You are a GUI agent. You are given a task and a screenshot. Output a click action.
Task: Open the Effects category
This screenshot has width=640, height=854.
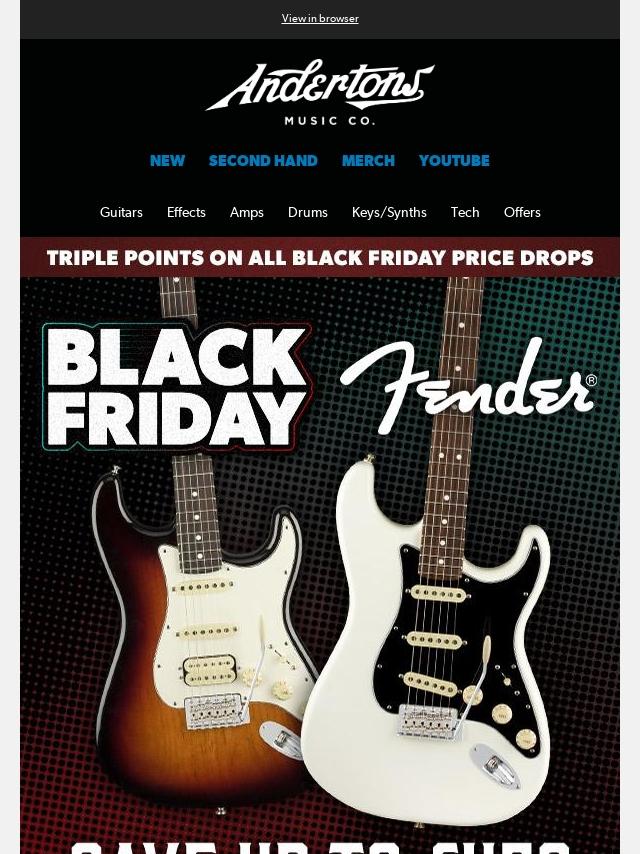[186, 212]
